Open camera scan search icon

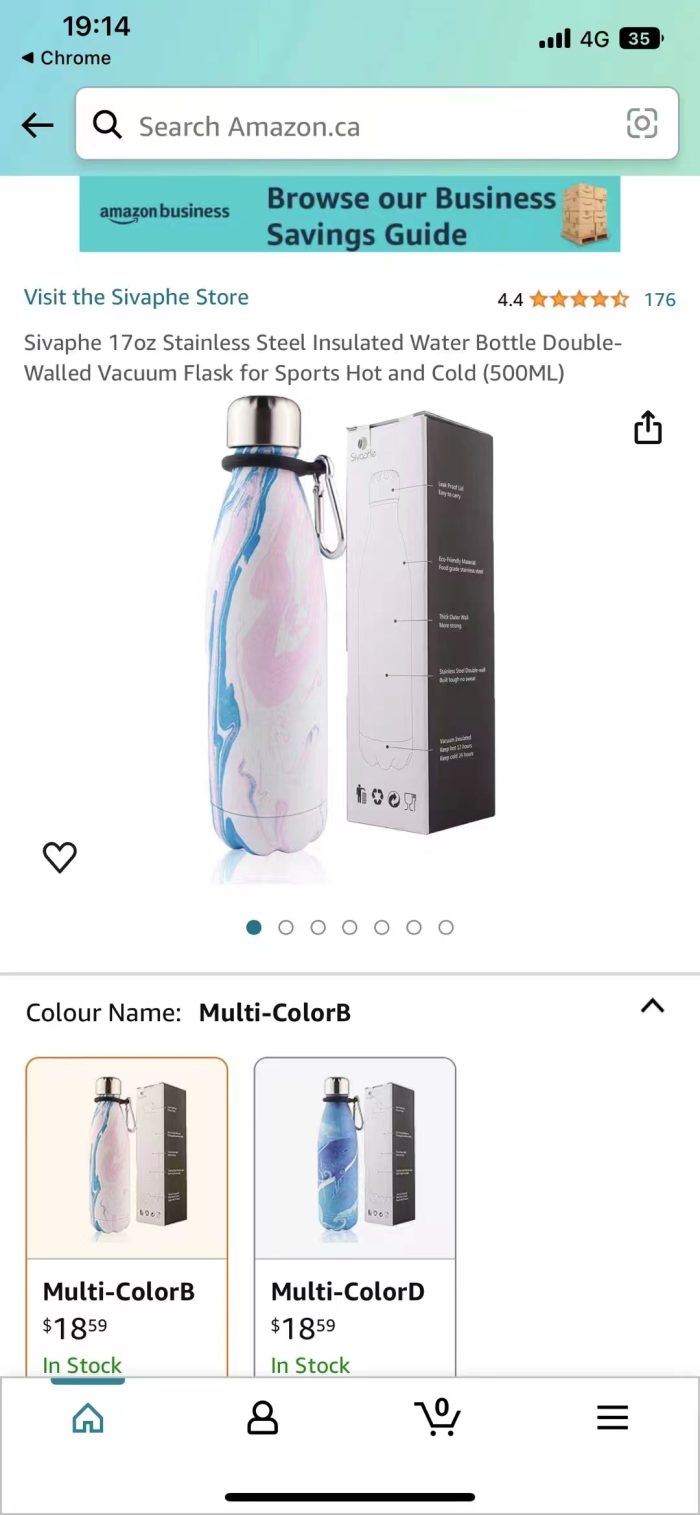[x=641, y=124]
